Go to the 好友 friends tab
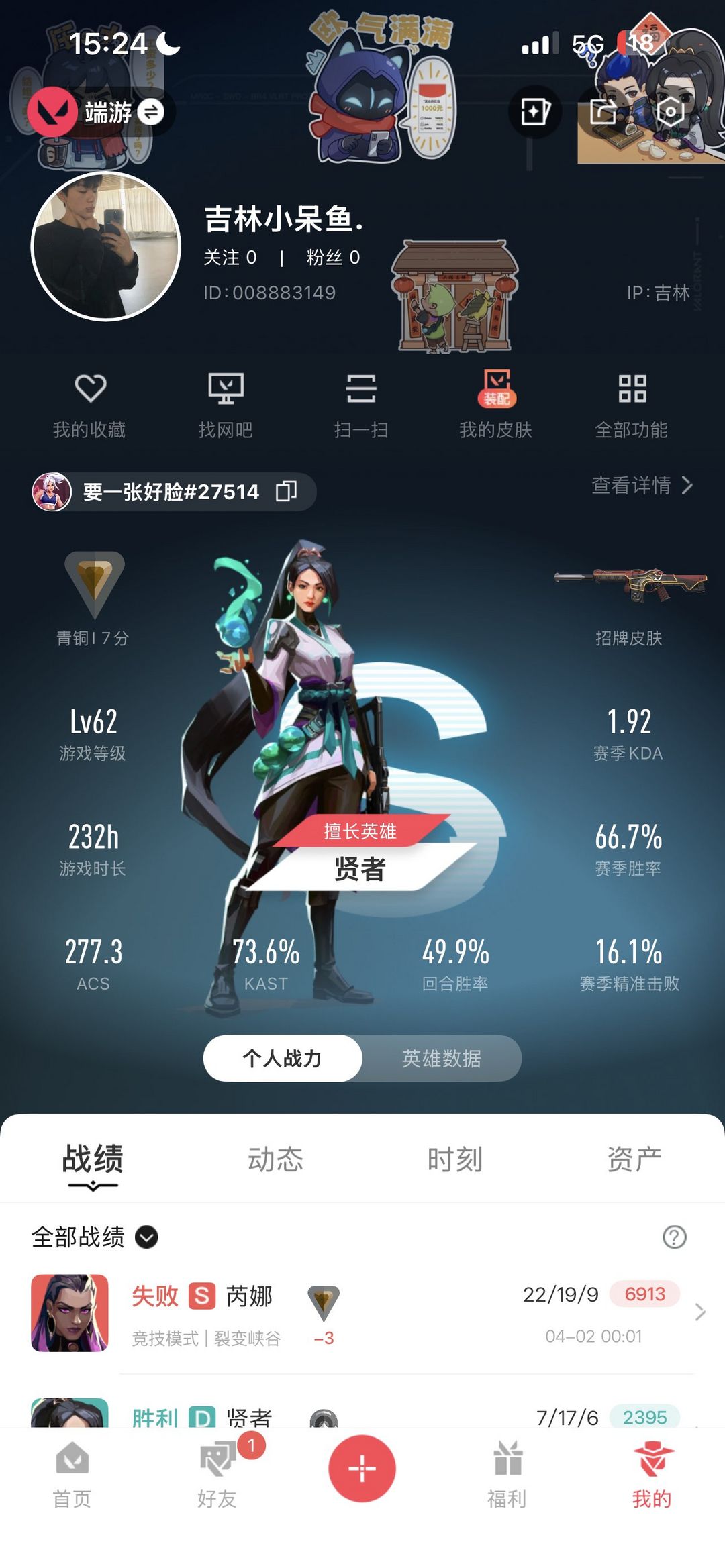The image size is (725, 1568). point(217,1473)
